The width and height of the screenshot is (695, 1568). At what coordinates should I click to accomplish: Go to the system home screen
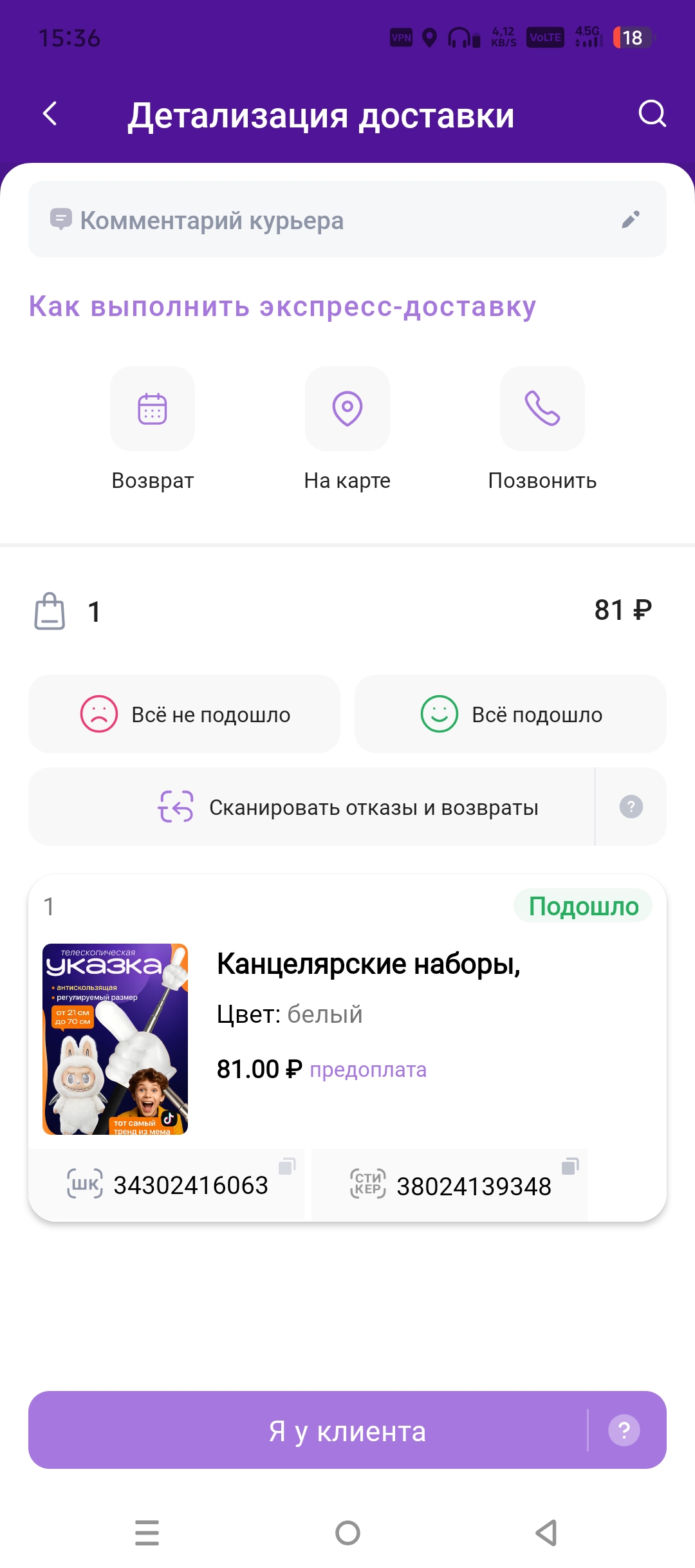point(347,1533)
